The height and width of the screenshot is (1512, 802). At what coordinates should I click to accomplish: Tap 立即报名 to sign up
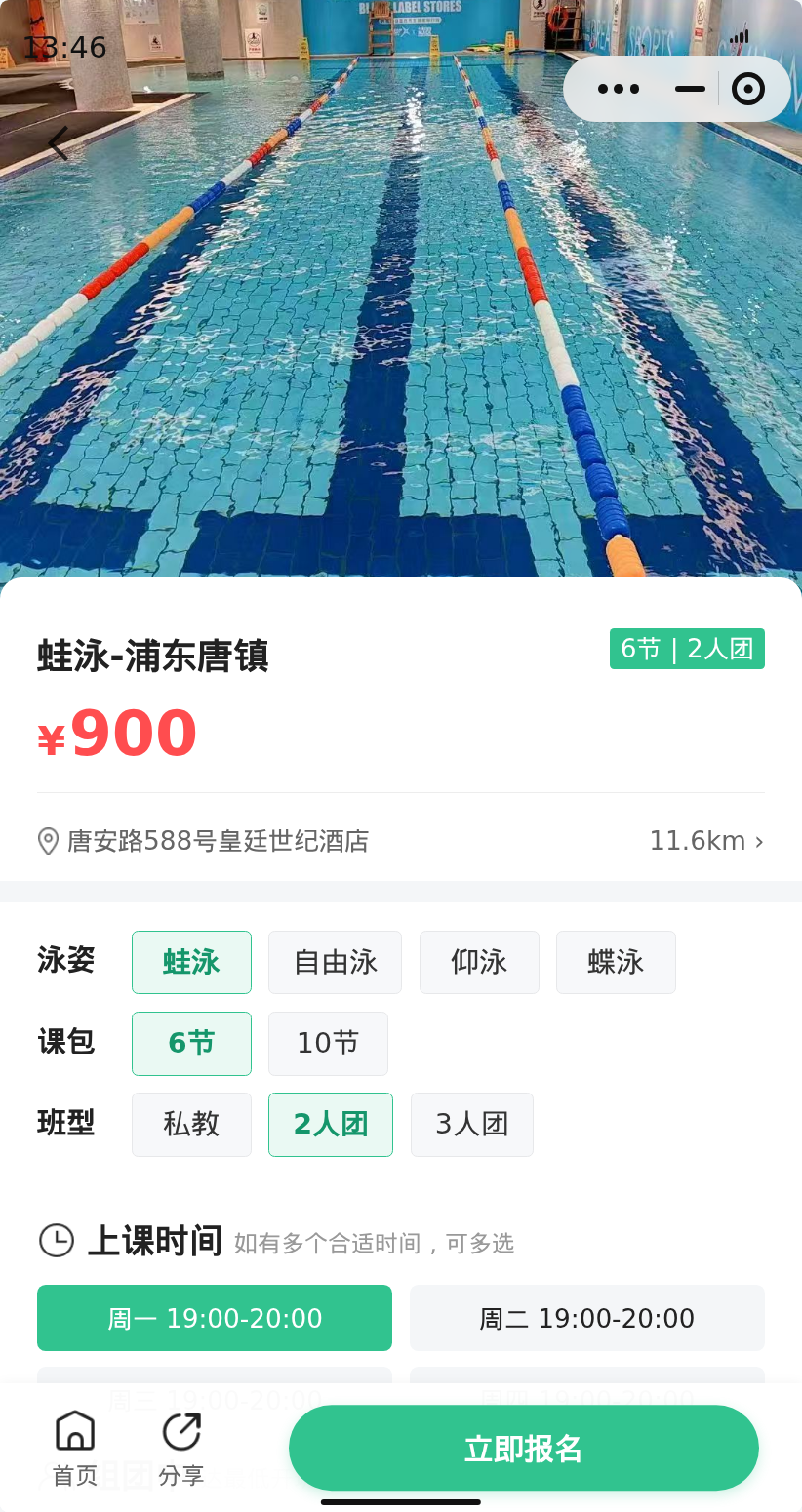(x=524, y=1448)
